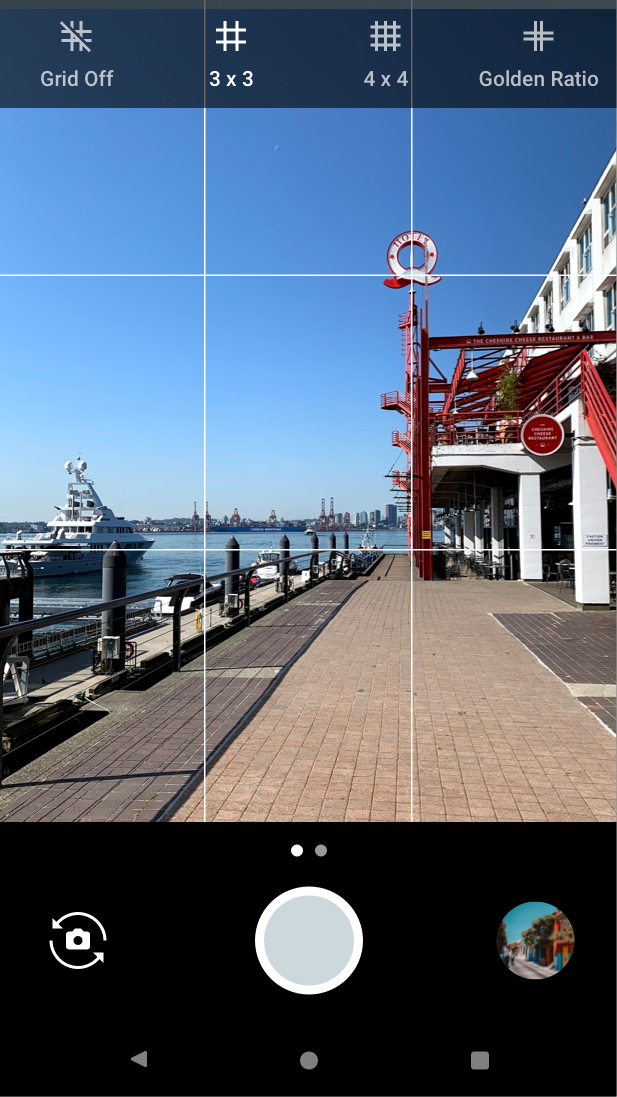Choose the Golden Ratio grid overlay

tap(538, 55)
